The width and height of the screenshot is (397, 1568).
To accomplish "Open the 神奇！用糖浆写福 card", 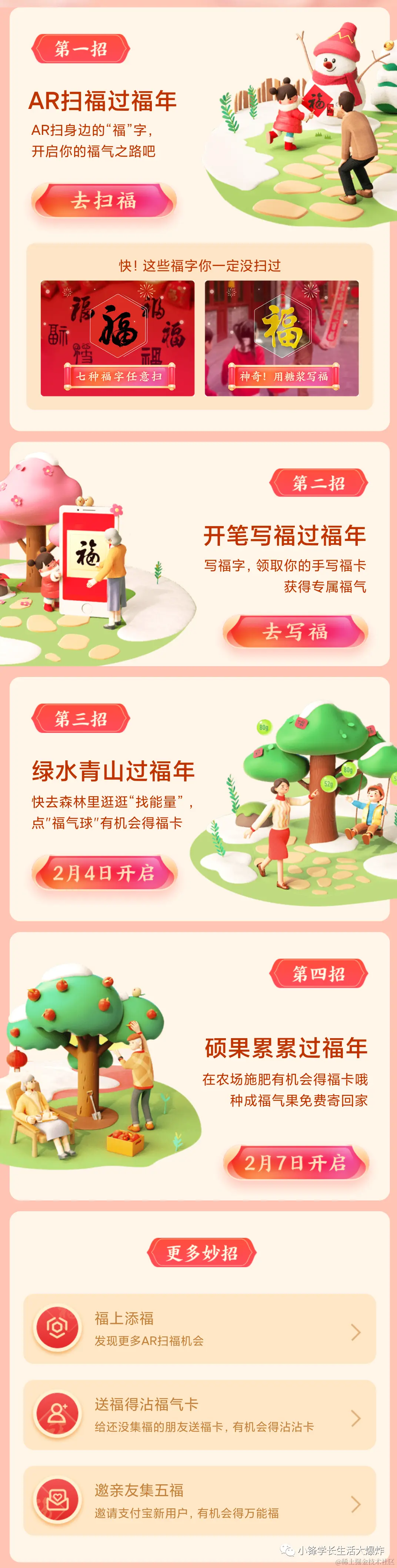I will (x=281, y=338).
